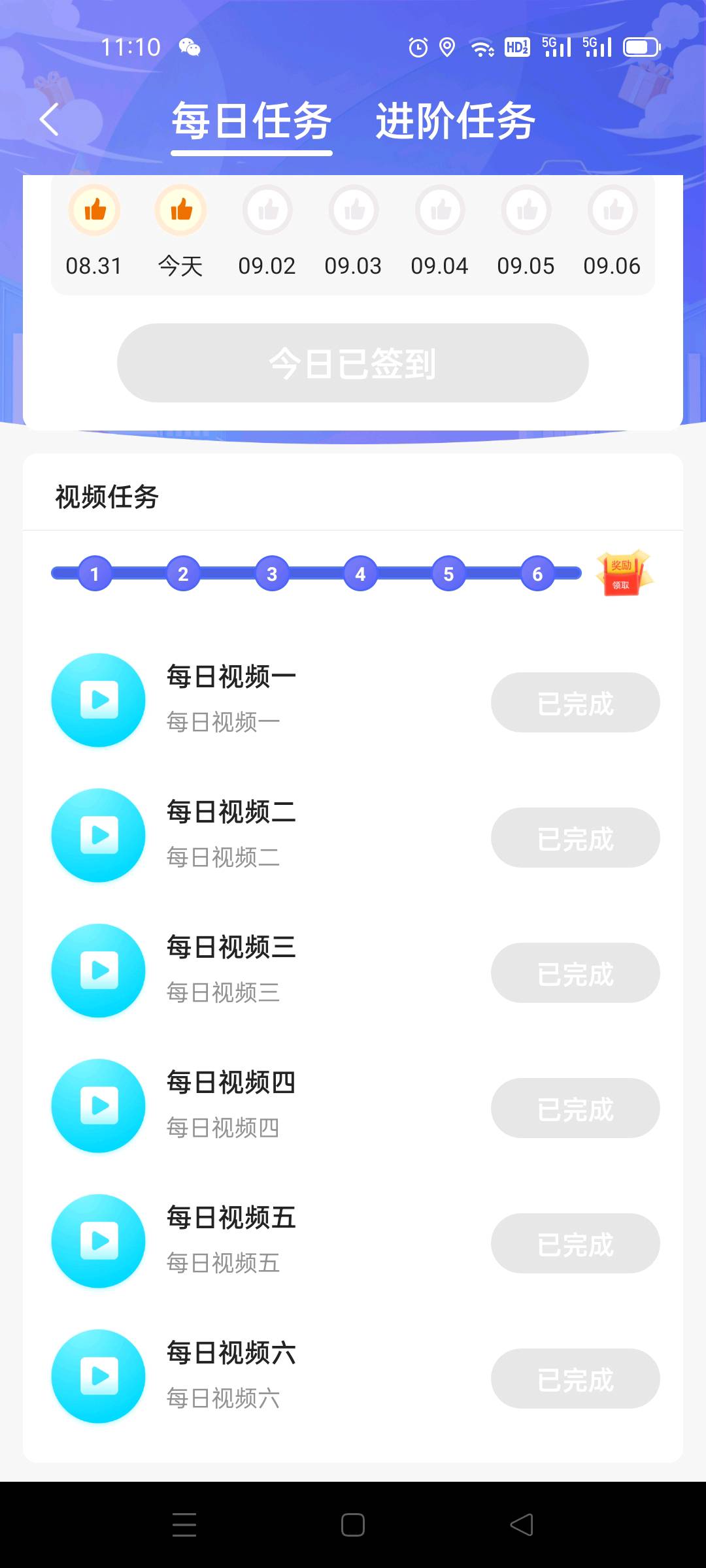Go back using the top-left arrow
706x1568 pixels.
tap(49, 120)
